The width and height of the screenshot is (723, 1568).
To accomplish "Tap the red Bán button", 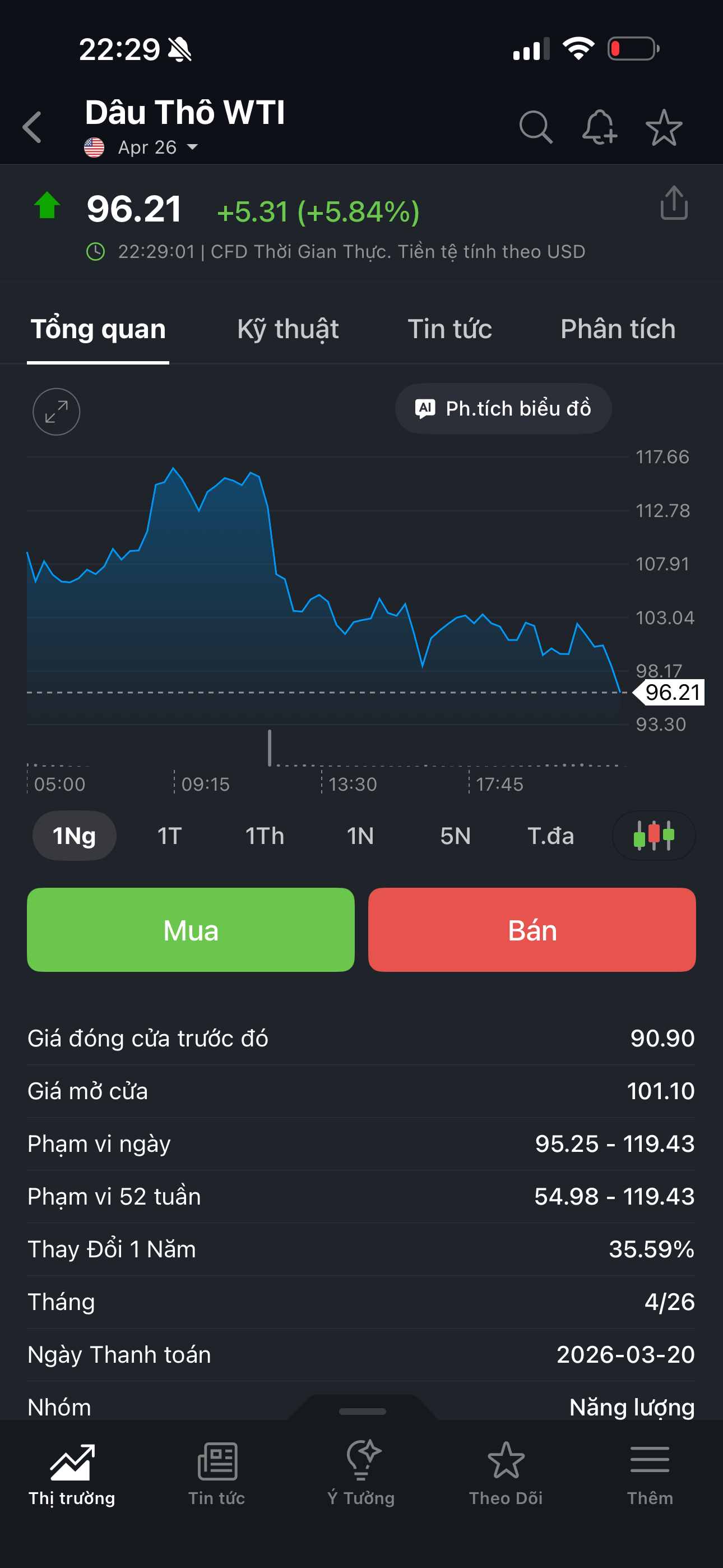I will (532, 929).
